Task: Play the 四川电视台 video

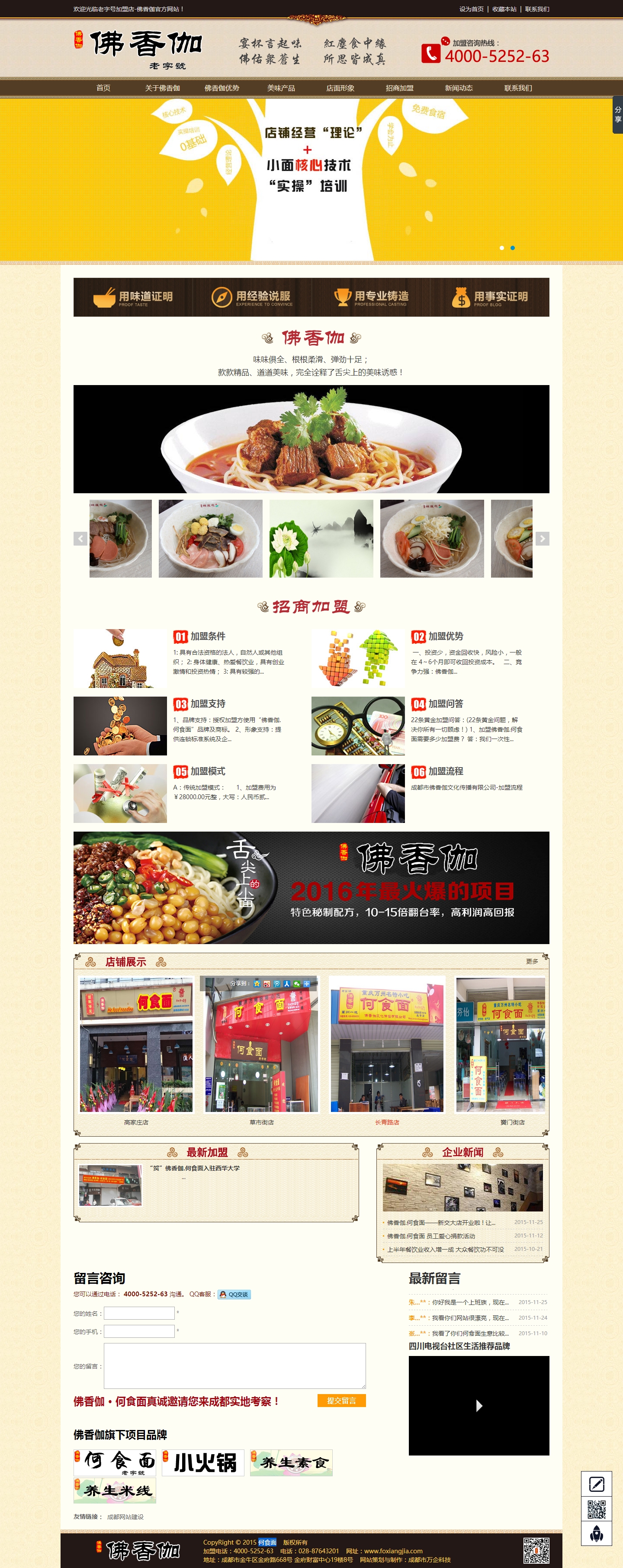Action: 479,1405
